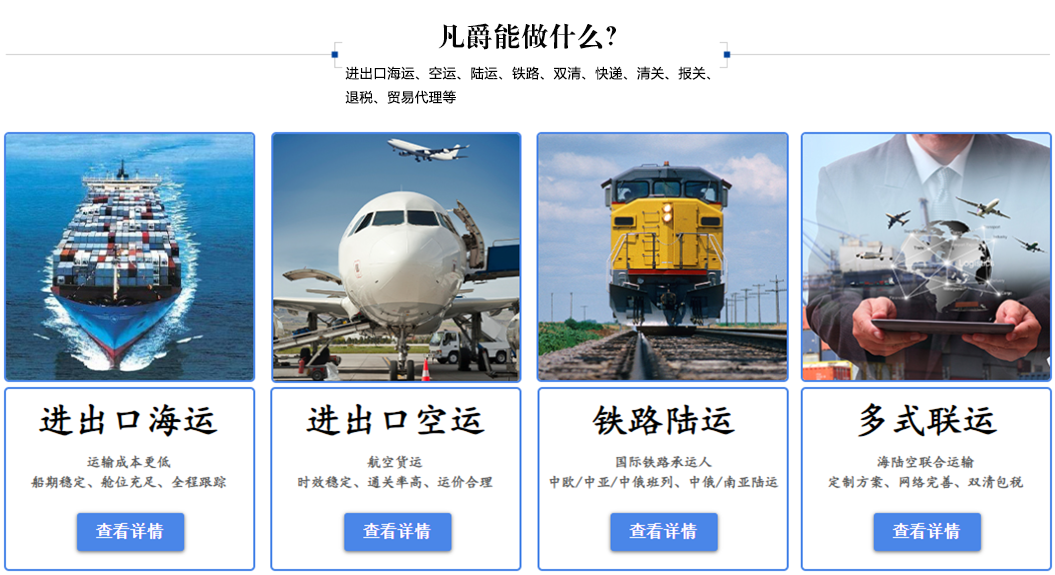This screenshot has height=575, width=1055.
Task: Tap 查看详情 under 进出口海运
Action: click(130, 531)
